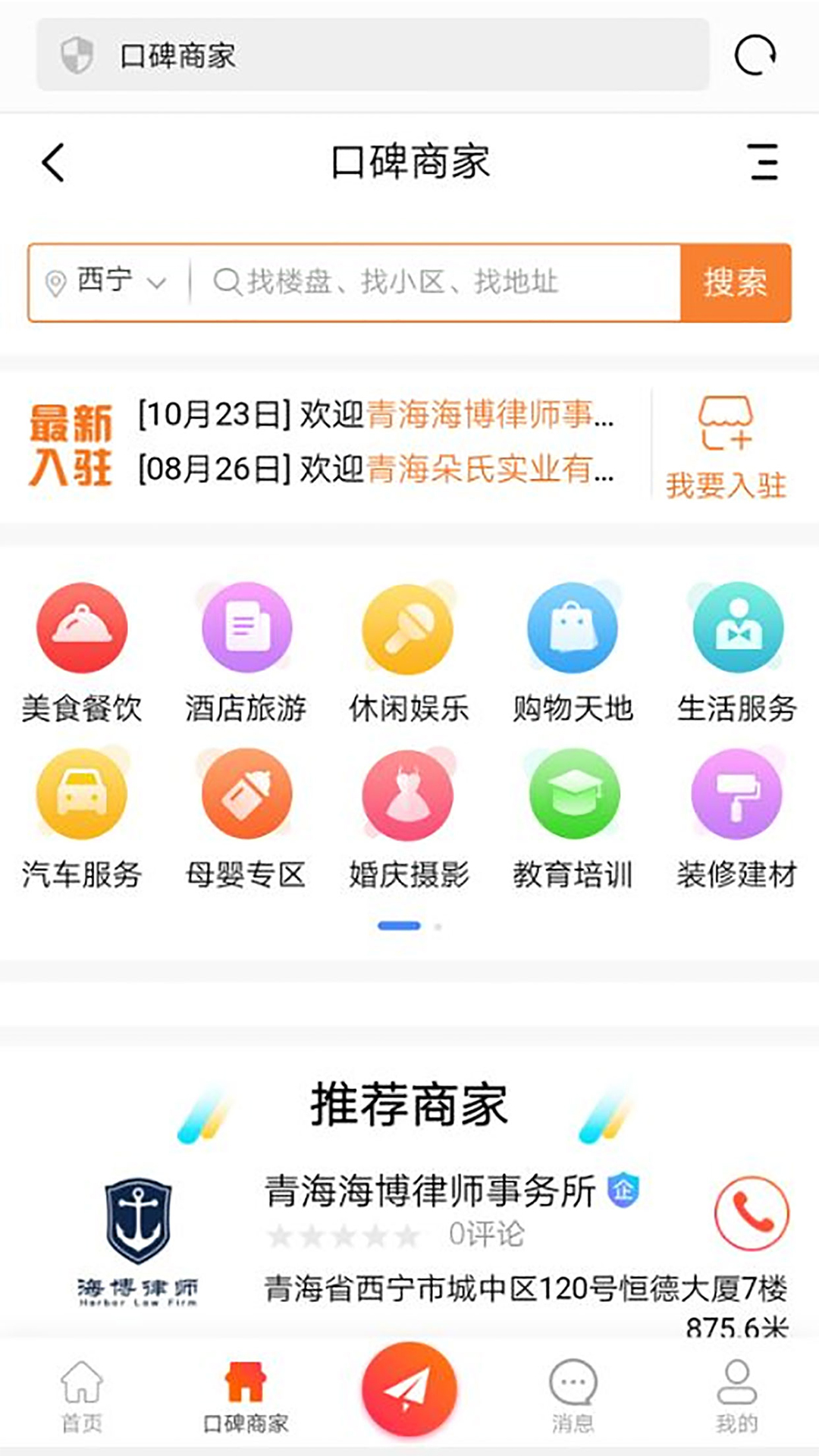Open the 青海海博律师事务所 merchant listing
Image resolution: width=819 pixels, height=1456 pixels.
[429, 1191]
